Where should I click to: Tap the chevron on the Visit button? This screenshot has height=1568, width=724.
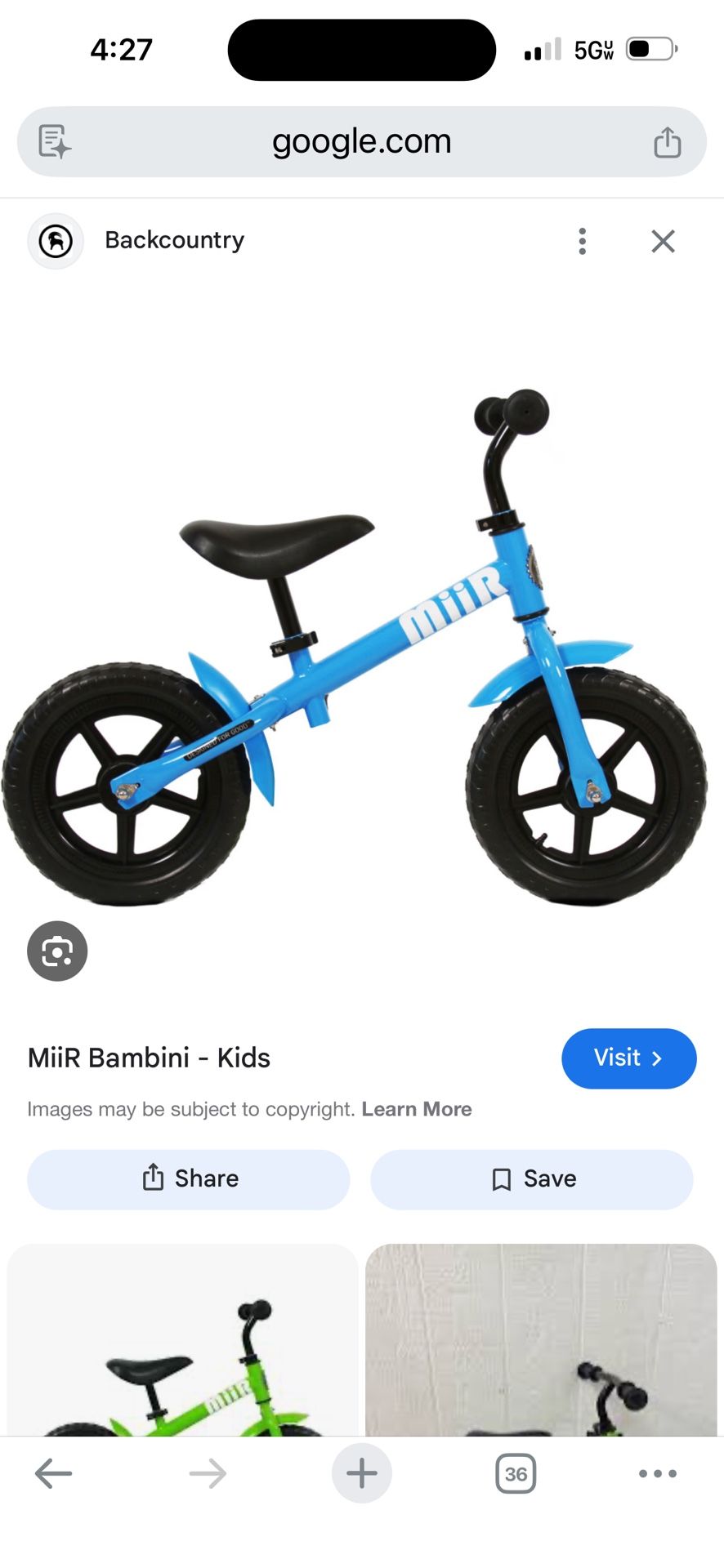click(658, 1058)
